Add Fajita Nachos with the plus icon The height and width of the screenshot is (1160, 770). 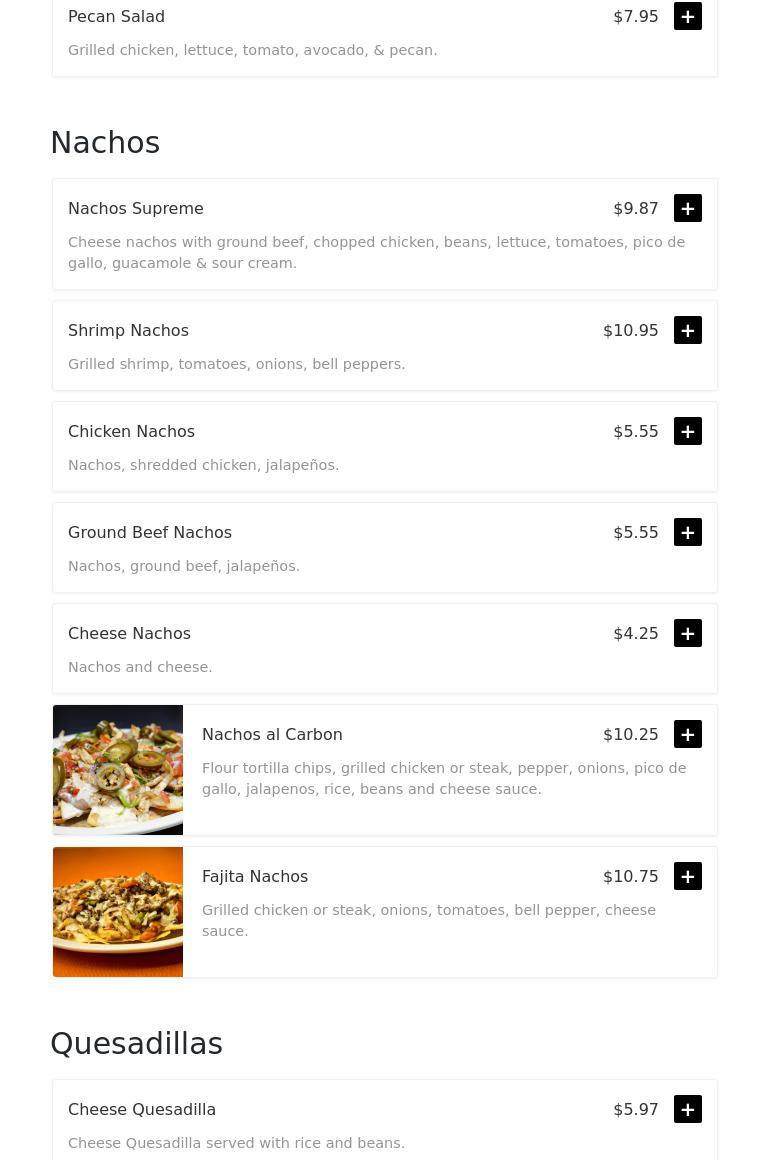coord(688,877)
